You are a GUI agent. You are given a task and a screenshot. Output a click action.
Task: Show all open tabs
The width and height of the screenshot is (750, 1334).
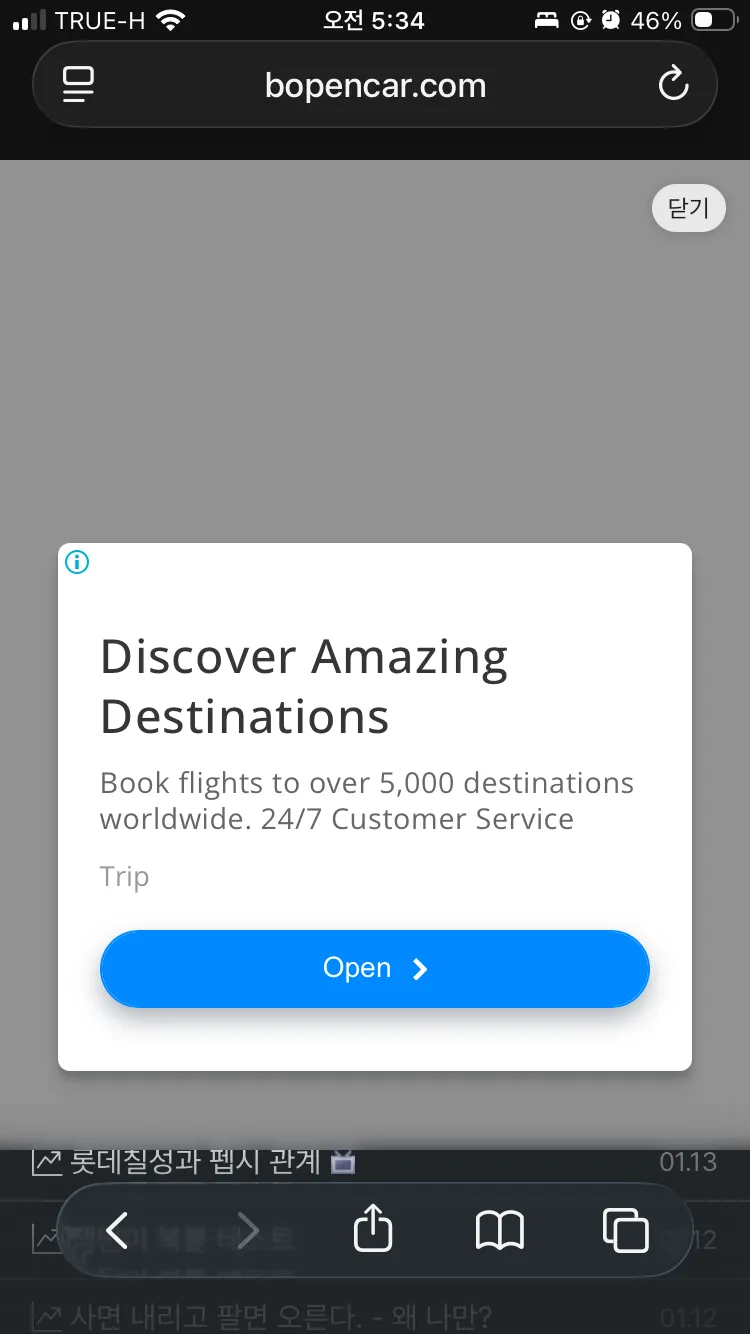tap(626, 1230)
